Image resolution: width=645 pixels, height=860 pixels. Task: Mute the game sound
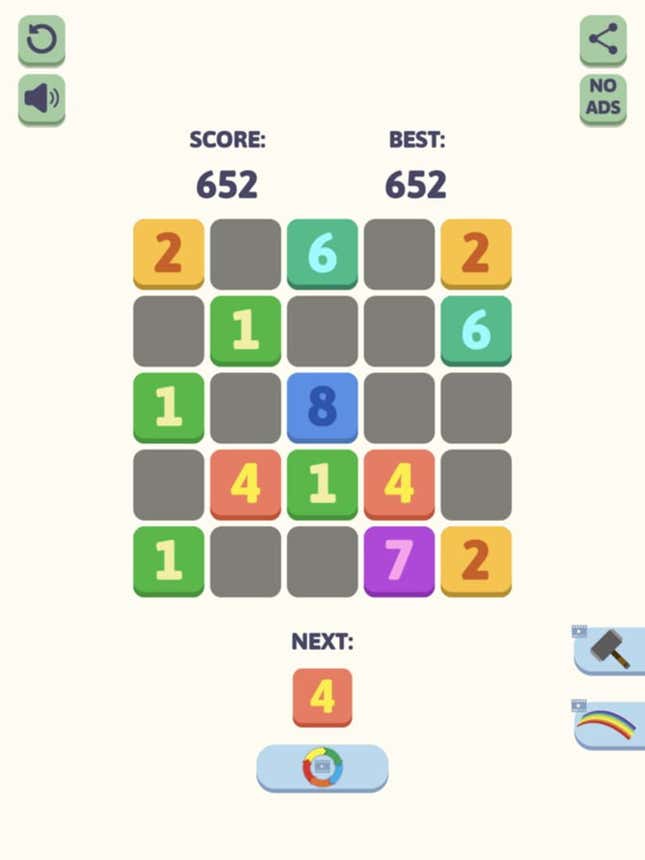pos(41,98)
